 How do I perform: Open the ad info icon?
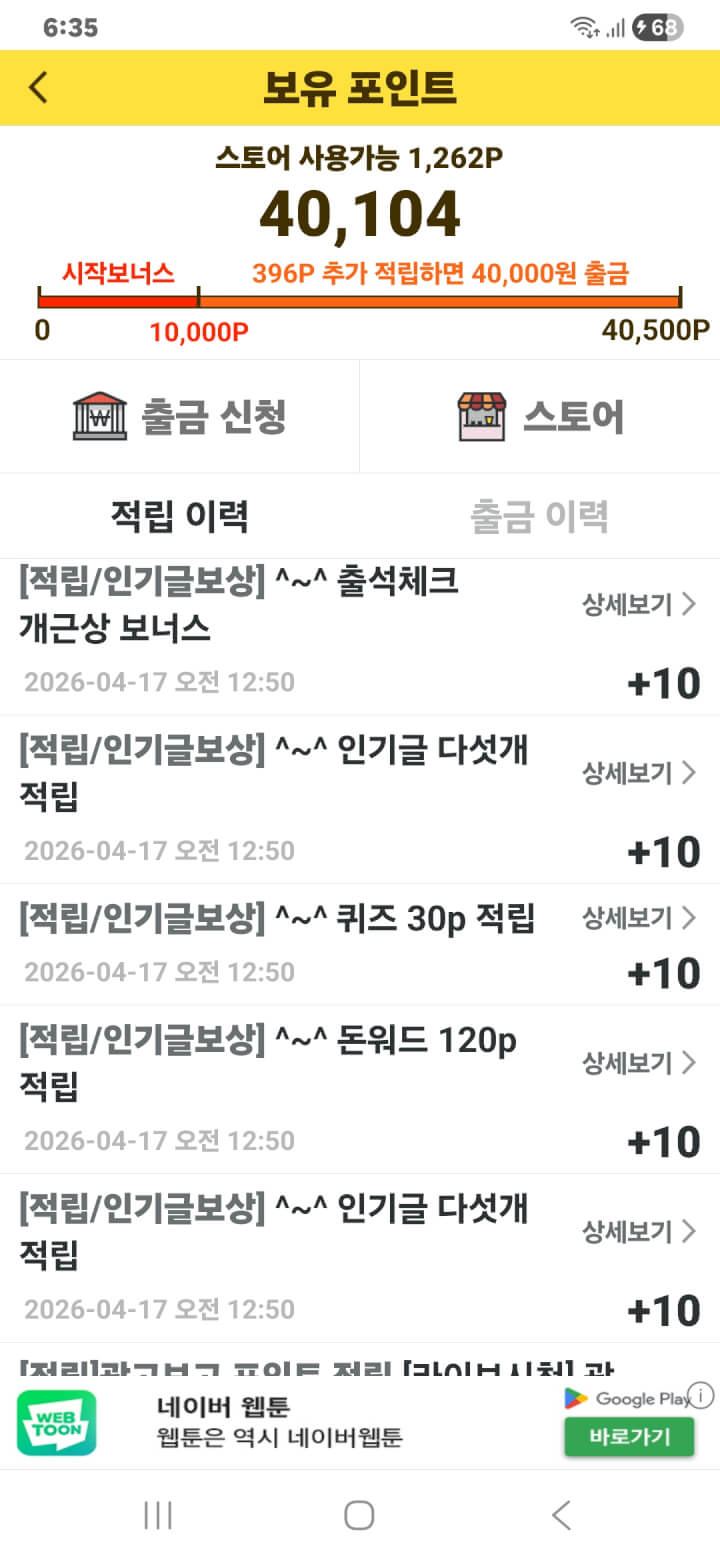point(702,1395)
